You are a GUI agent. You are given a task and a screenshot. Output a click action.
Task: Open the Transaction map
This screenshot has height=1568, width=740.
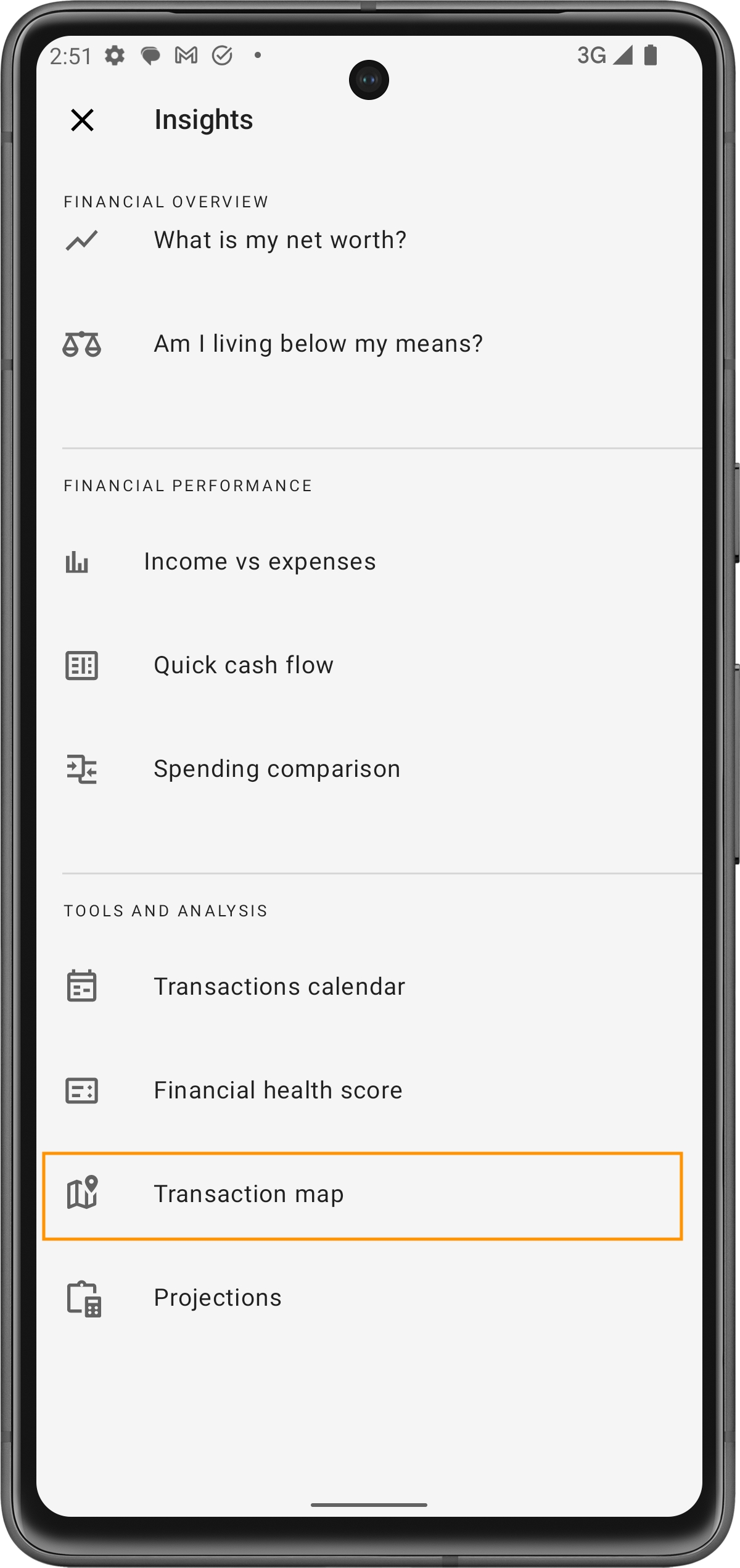click(x=362, y=1195)
